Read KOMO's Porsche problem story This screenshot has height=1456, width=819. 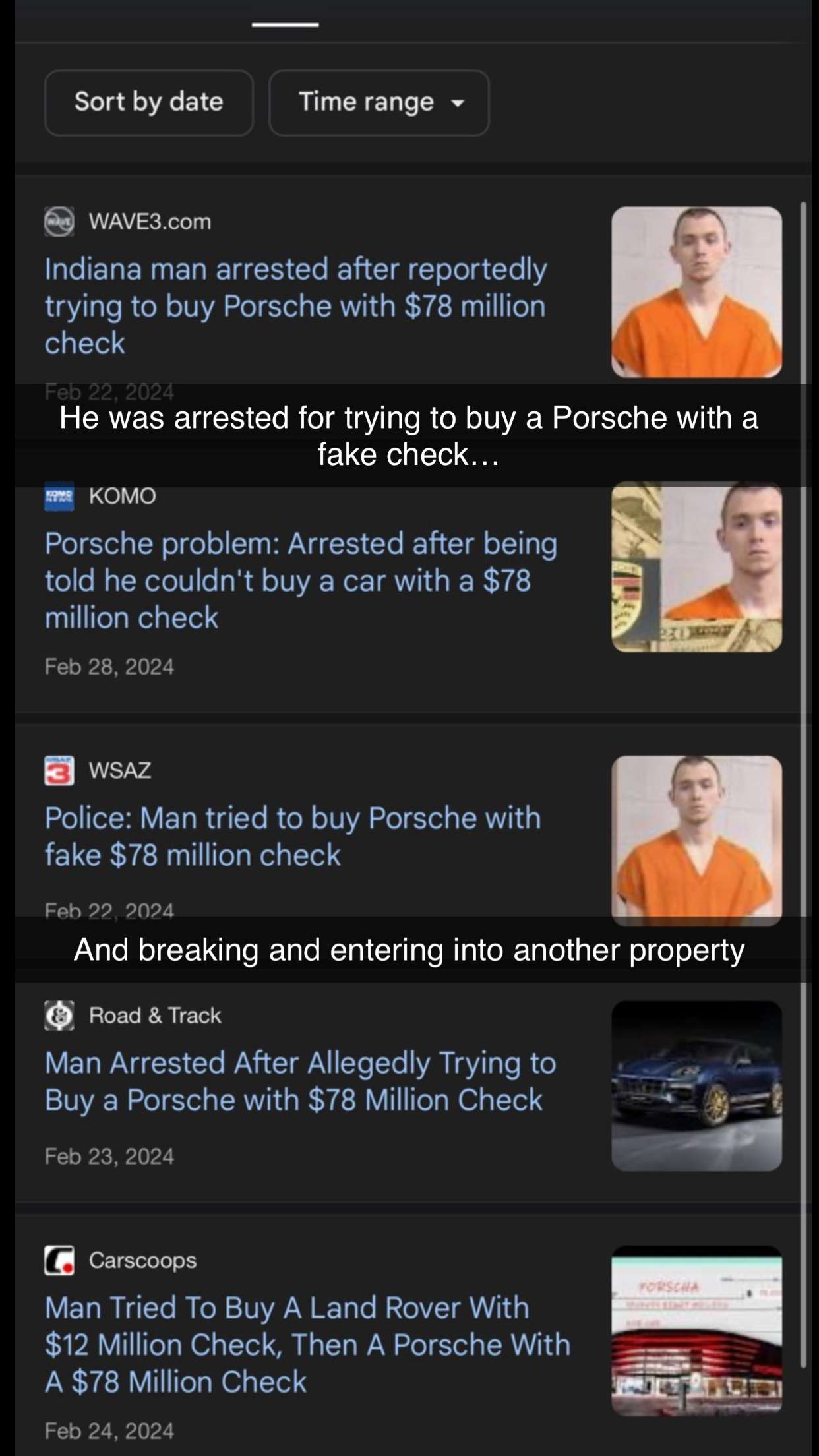click(x=301, y=580)
